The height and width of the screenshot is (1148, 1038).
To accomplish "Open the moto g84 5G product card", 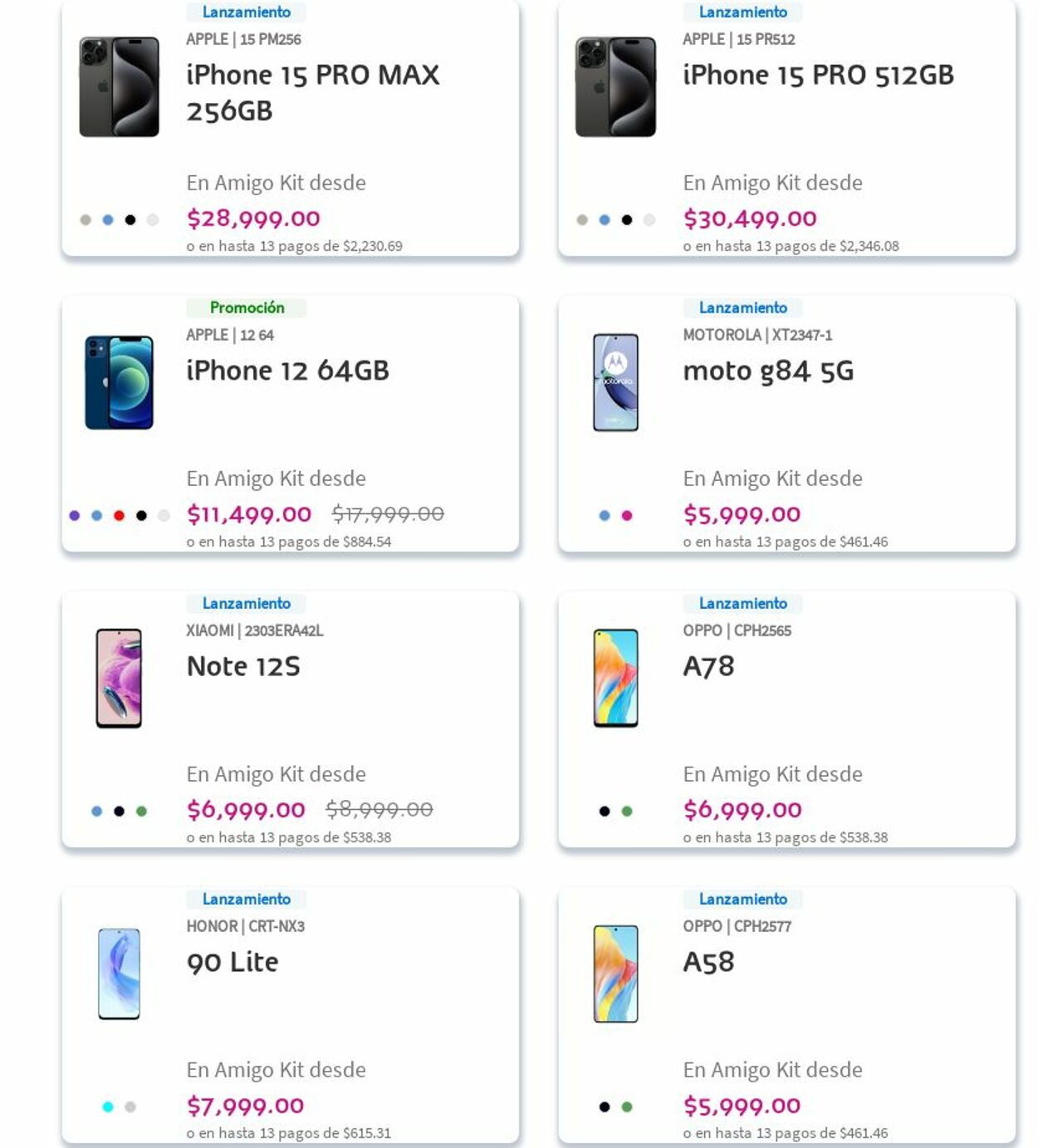I will pos(767,370).
